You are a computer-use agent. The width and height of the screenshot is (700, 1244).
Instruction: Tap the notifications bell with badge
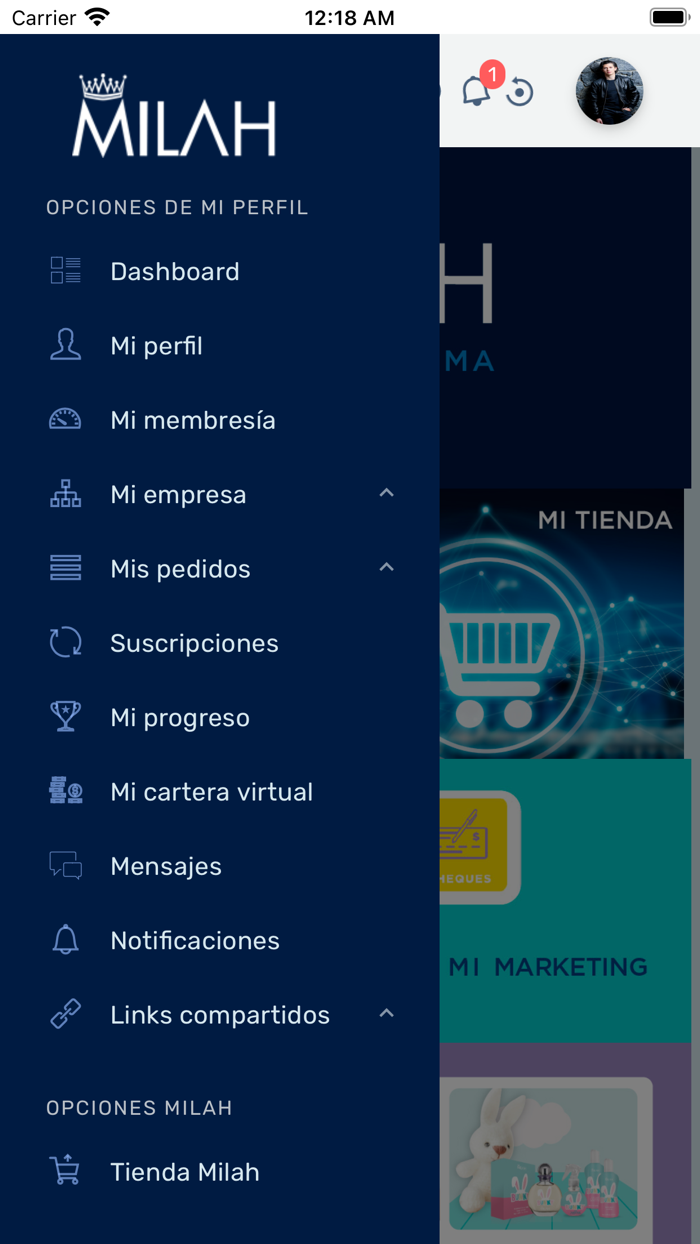pos(477,91)
